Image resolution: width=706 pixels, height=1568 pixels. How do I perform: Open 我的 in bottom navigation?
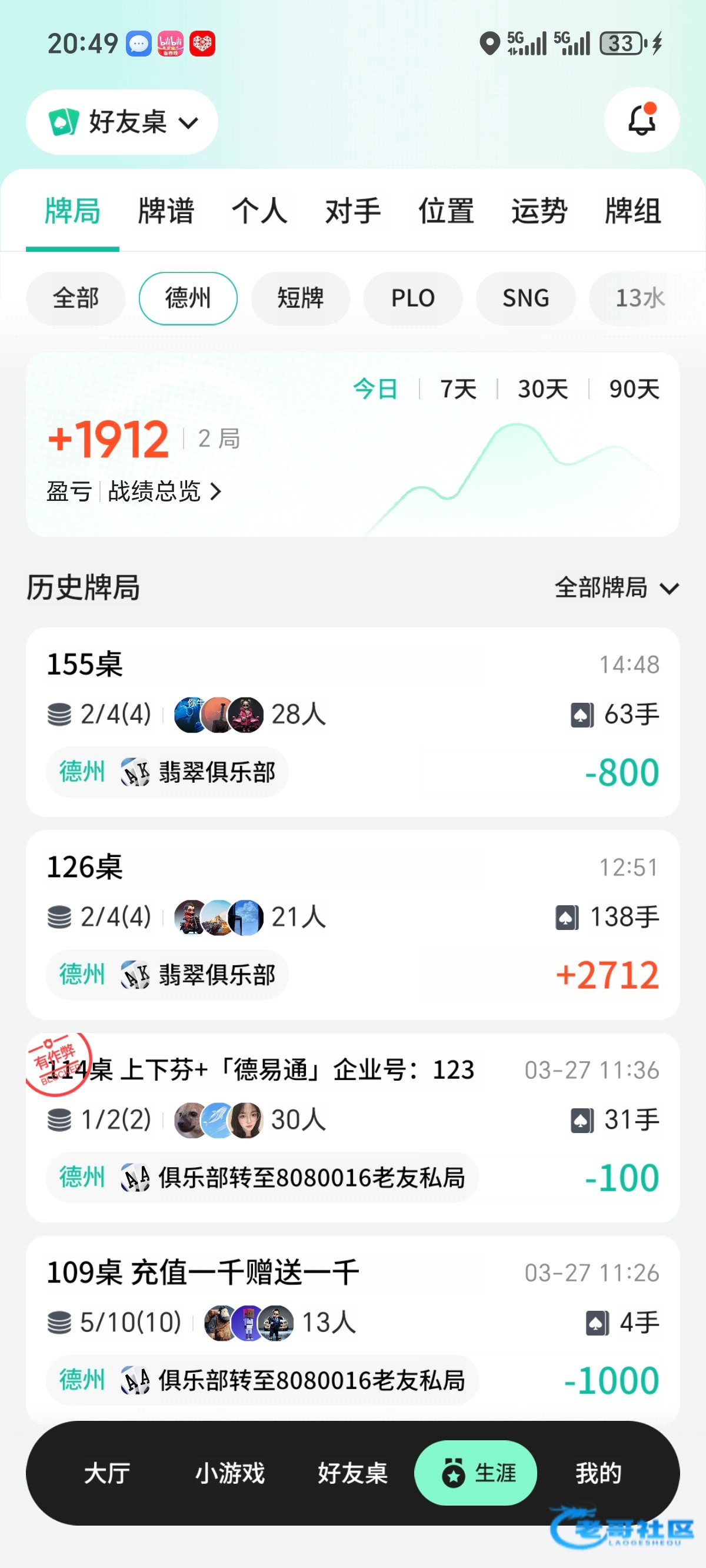click(x=599, y=1473)
